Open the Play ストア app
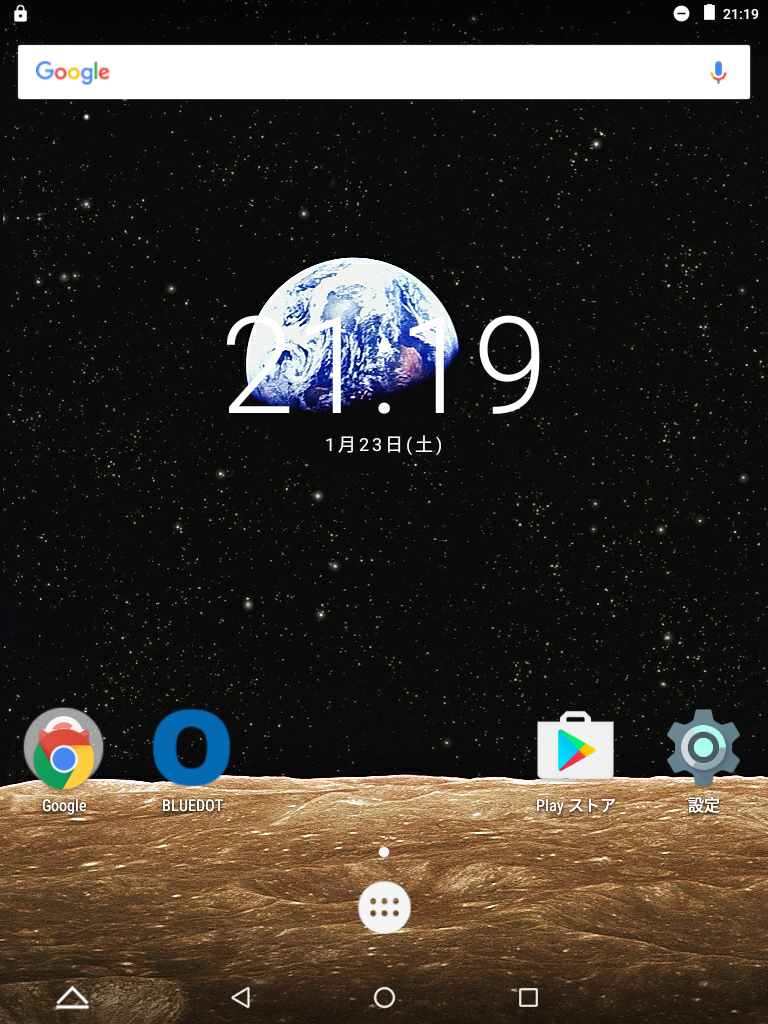768x1024 pixels. (x=576, y=748)
